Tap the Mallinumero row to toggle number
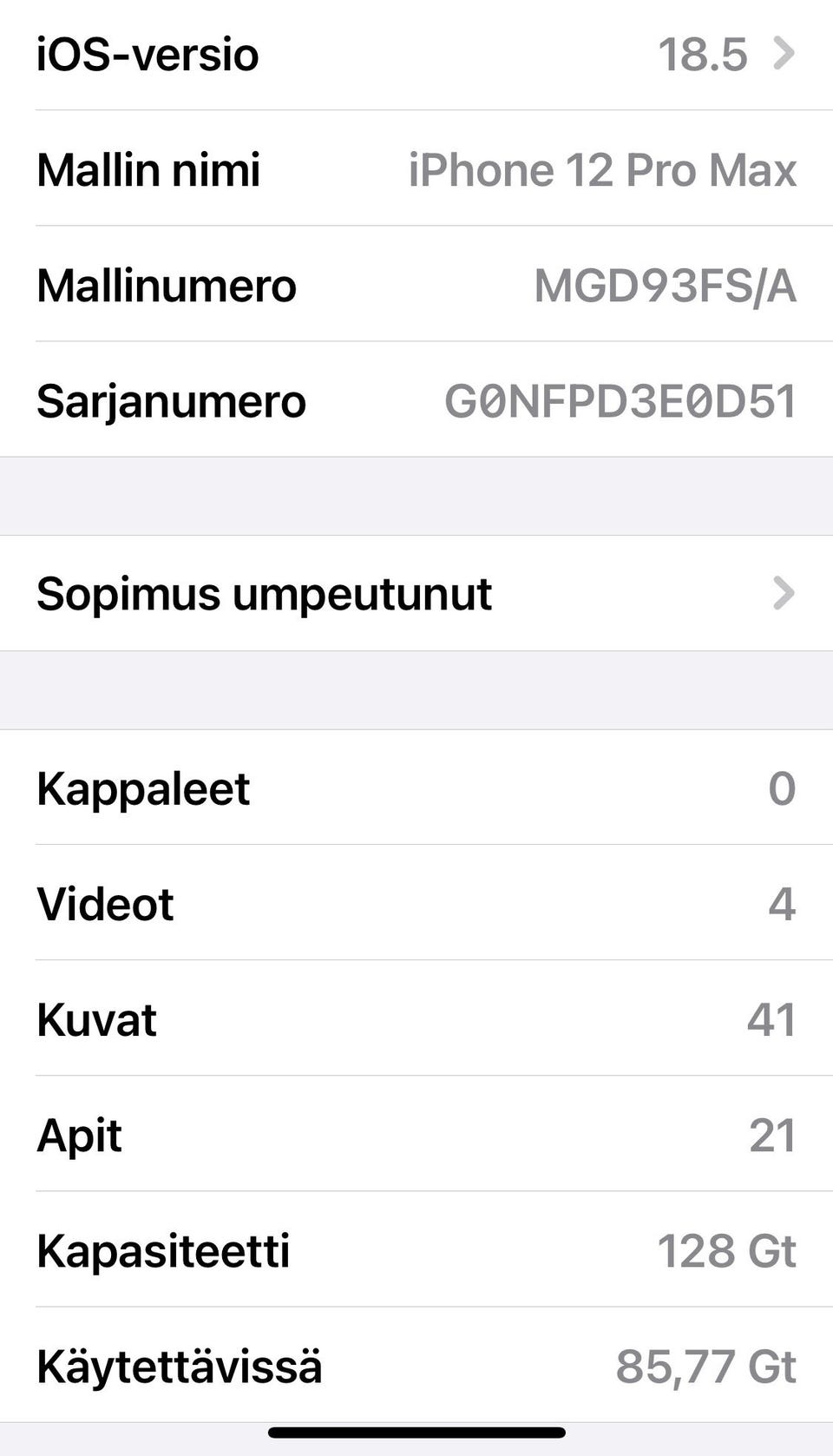This screenshot has width=833, height=1456. click(416, 285)
